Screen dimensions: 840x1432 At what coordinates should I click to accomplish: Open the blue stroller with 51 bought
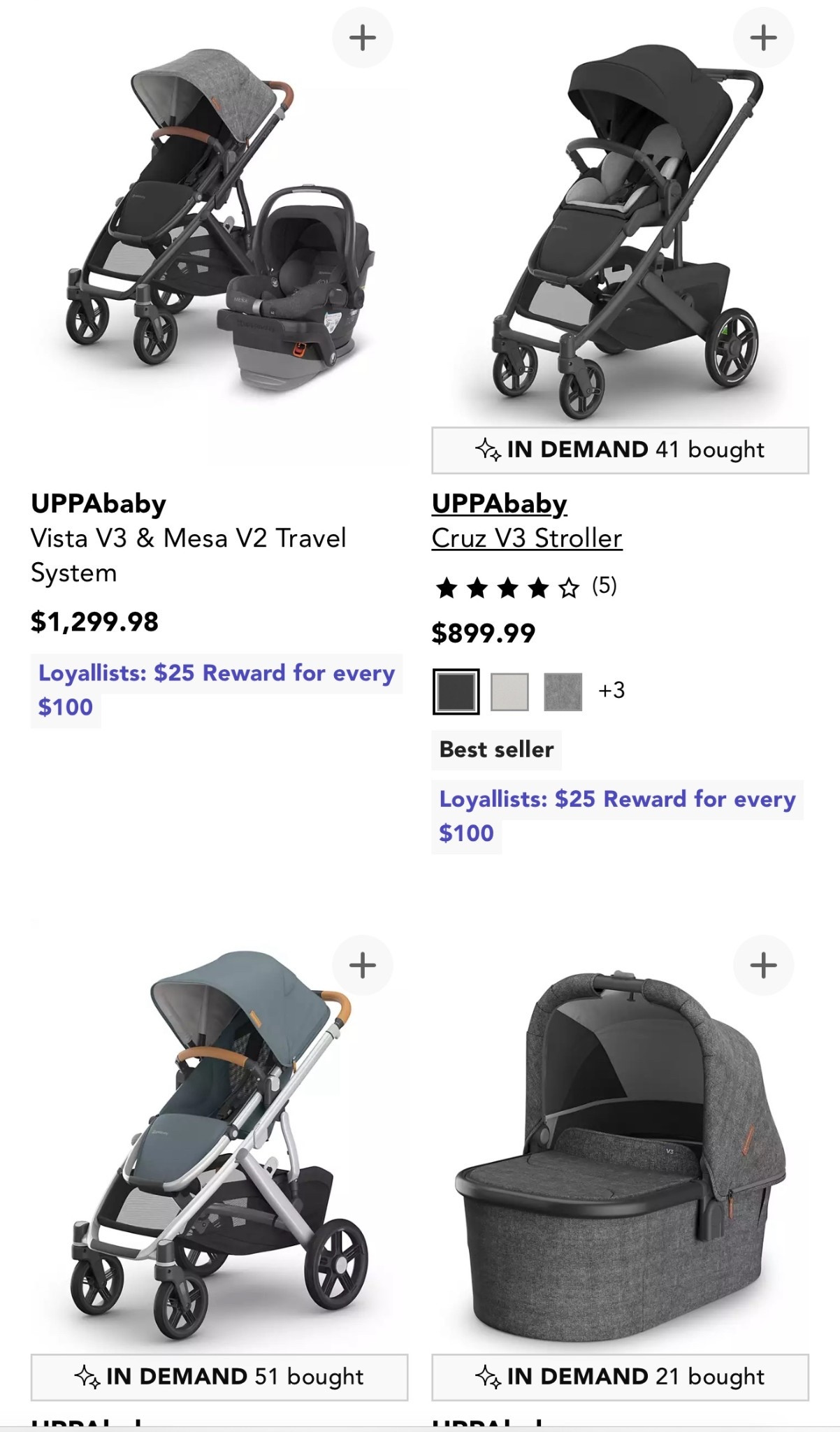pos(219,1143)
